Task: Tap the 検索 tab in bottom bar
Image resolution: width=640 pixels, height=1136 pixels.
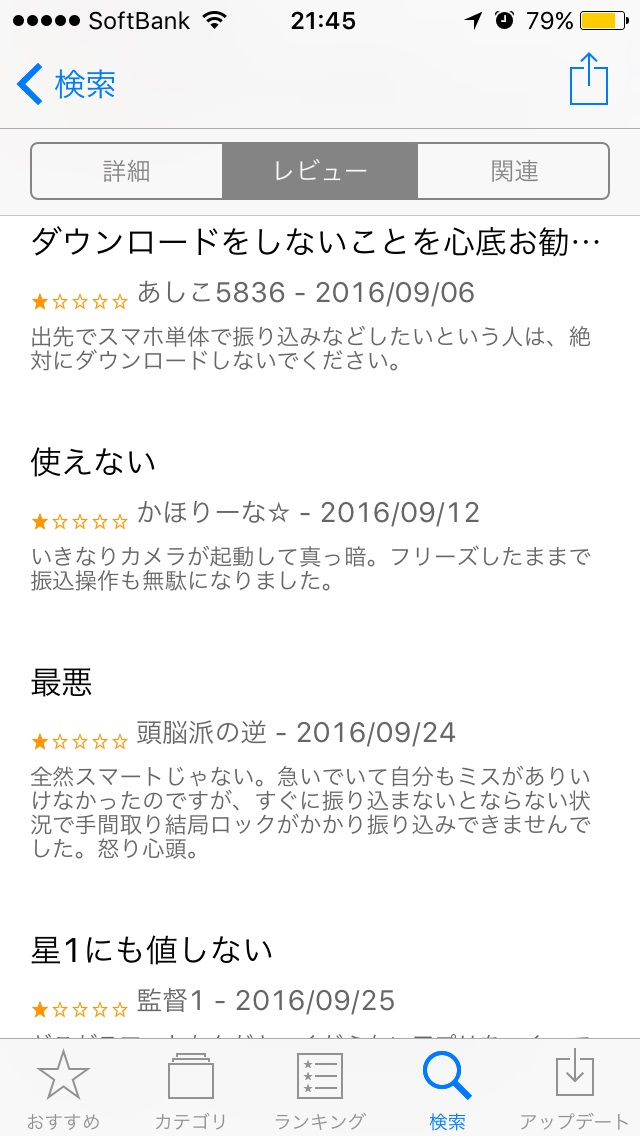Action: (x=447, y=1090)
